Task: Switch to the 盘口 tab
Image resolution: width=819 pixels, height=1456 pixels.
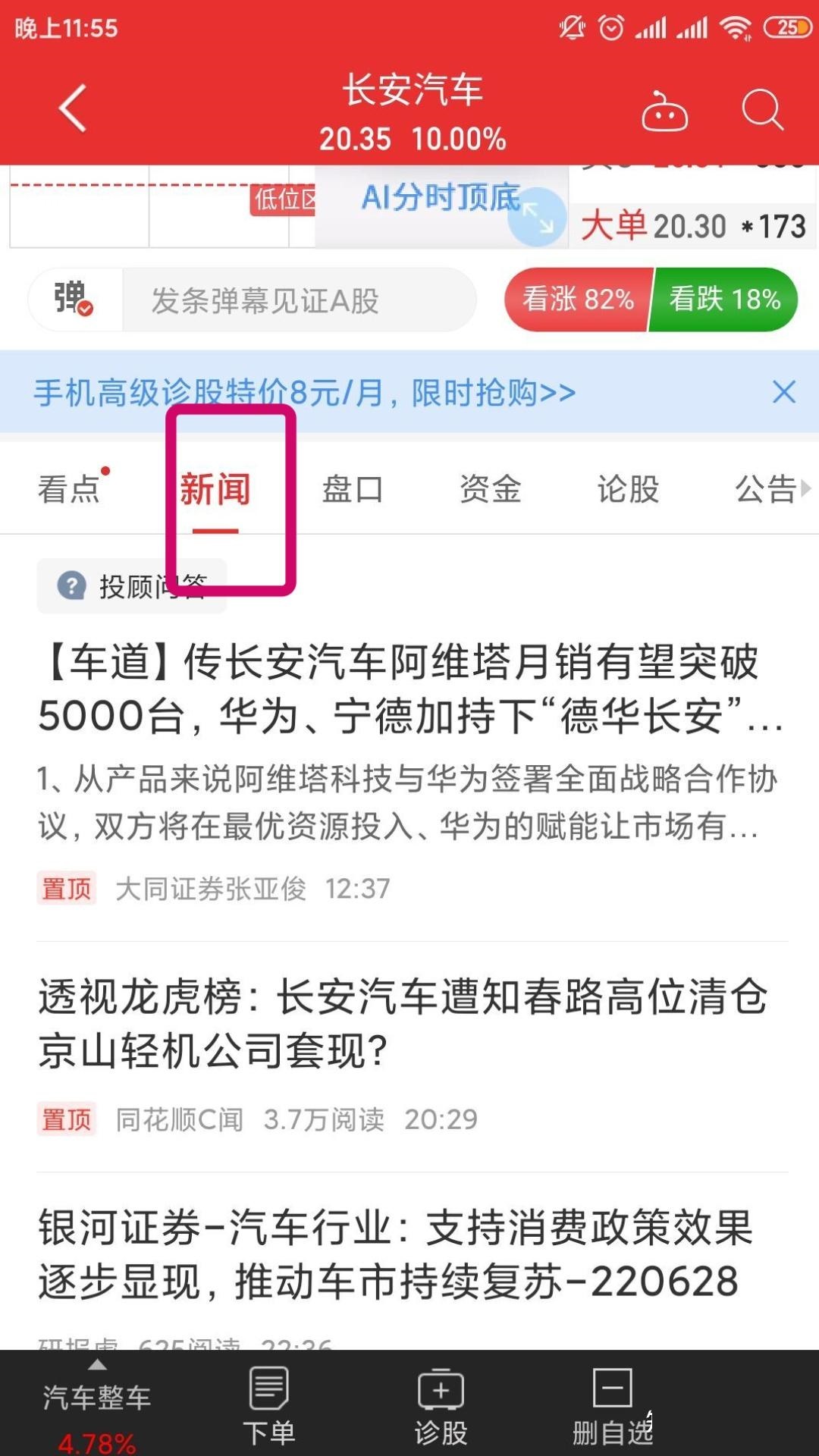Action: pos(353,489)
